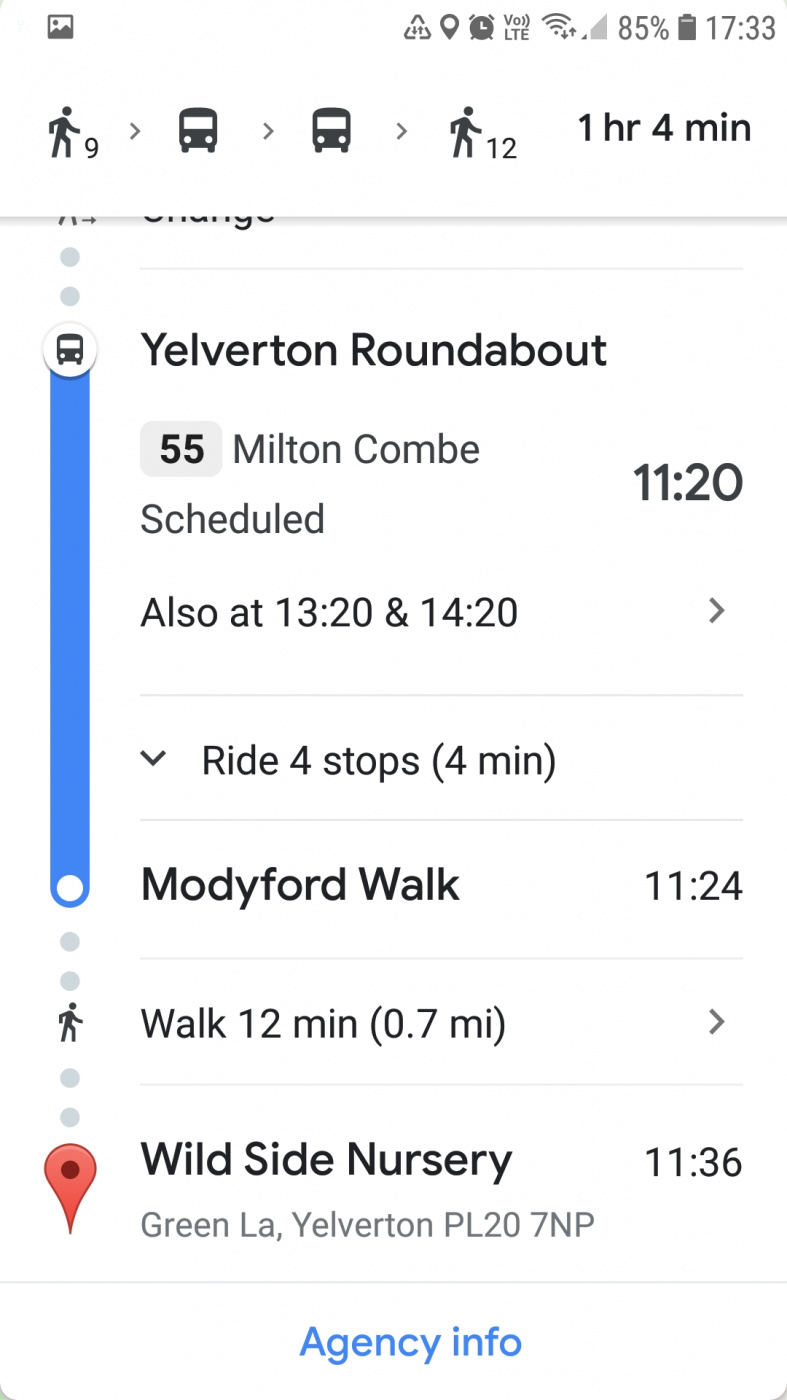Open the Yelverton Roundabout bus stop
Viewport: 787px width, 1400px height.
(373, 350)
